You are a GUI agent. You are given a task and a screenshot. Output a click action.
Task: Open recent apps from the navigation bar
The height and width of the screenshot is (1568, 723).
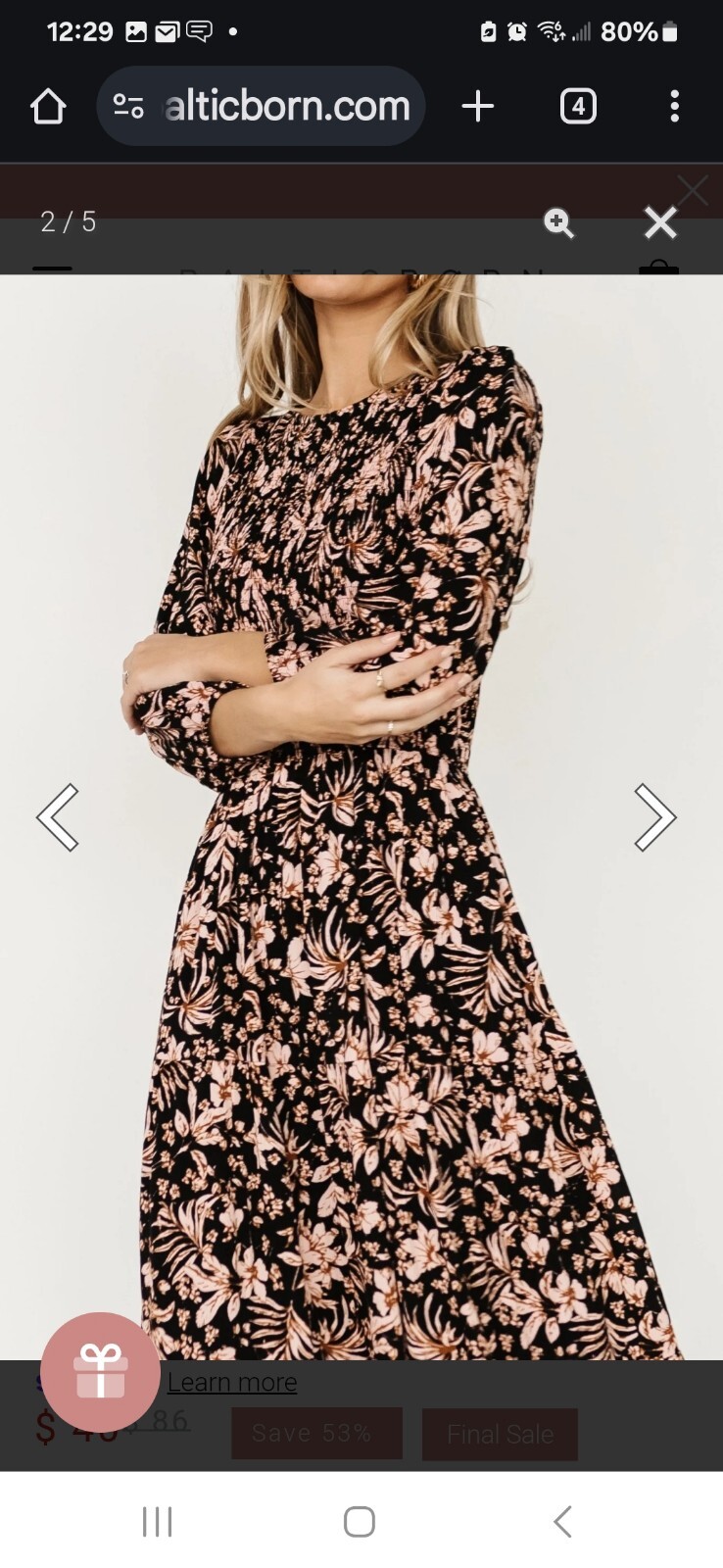pyautogui.click(x=157, y=1522)
